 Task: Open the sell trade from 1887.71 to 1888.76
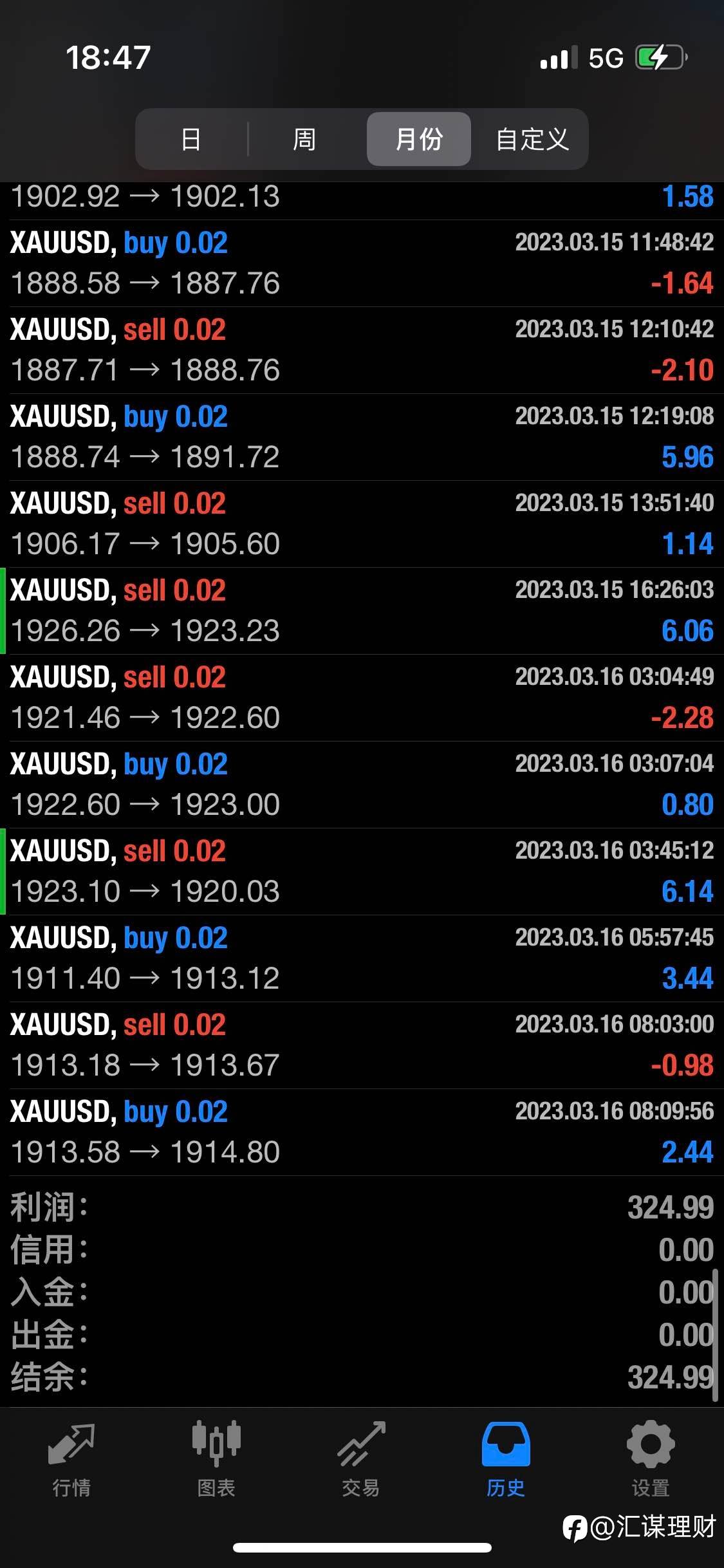point(362,350)
